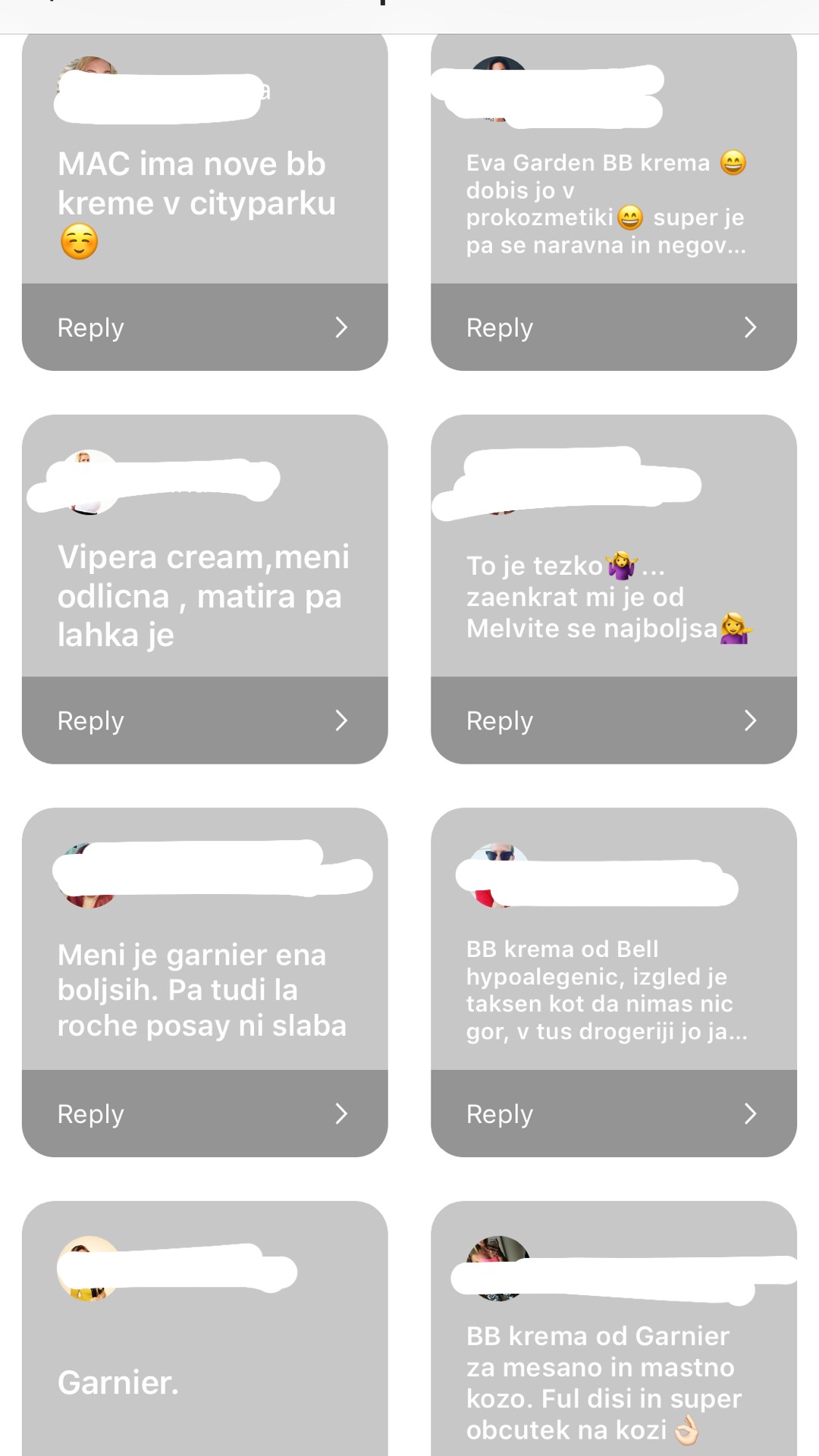The height and width of the screenshot is (1456, 819).
Task: Open the Eva Garden BB krema response card
Action: (605, 203)
